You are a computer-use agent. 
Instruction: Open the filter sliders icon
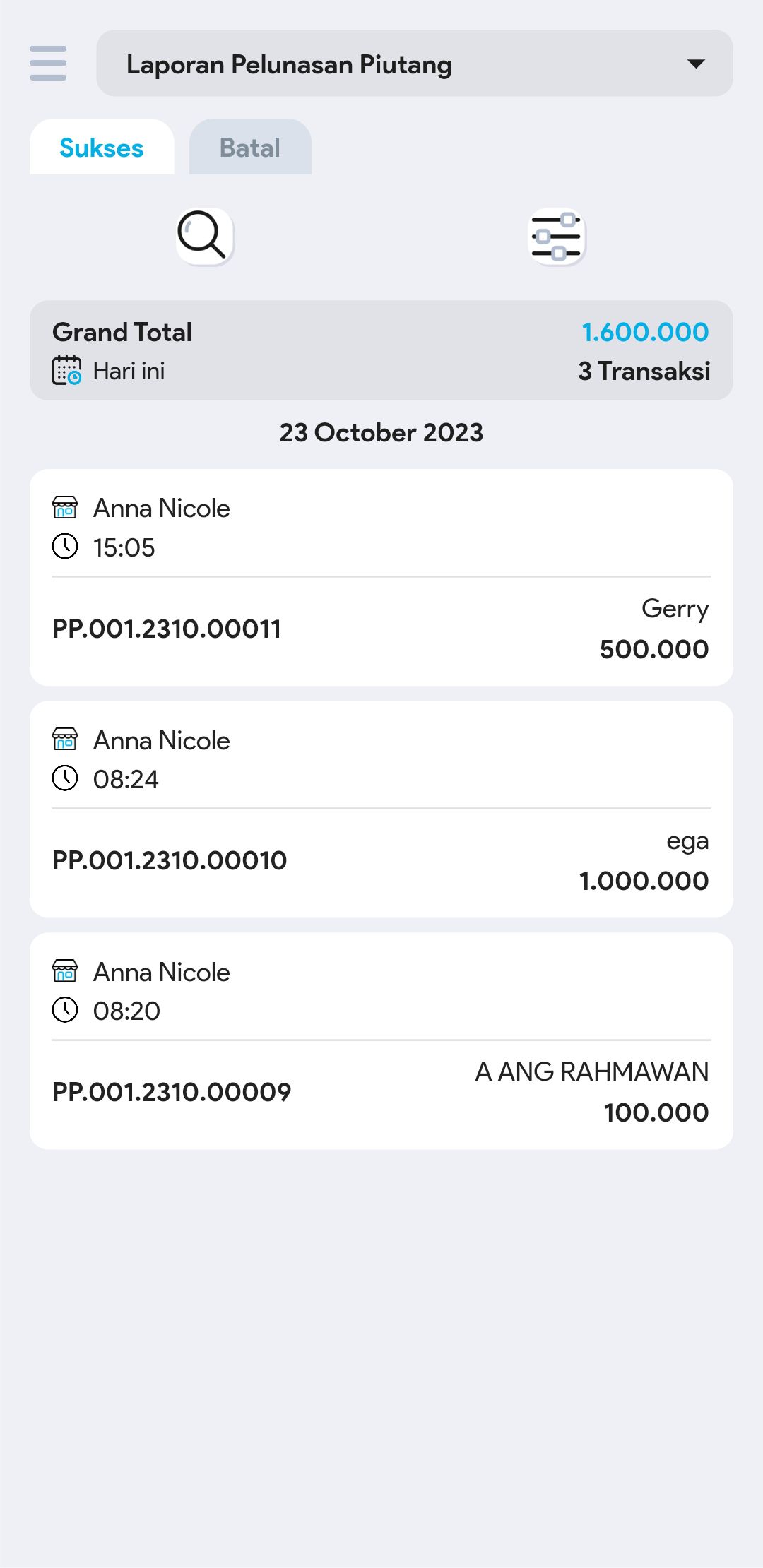(x=557, y=236)
